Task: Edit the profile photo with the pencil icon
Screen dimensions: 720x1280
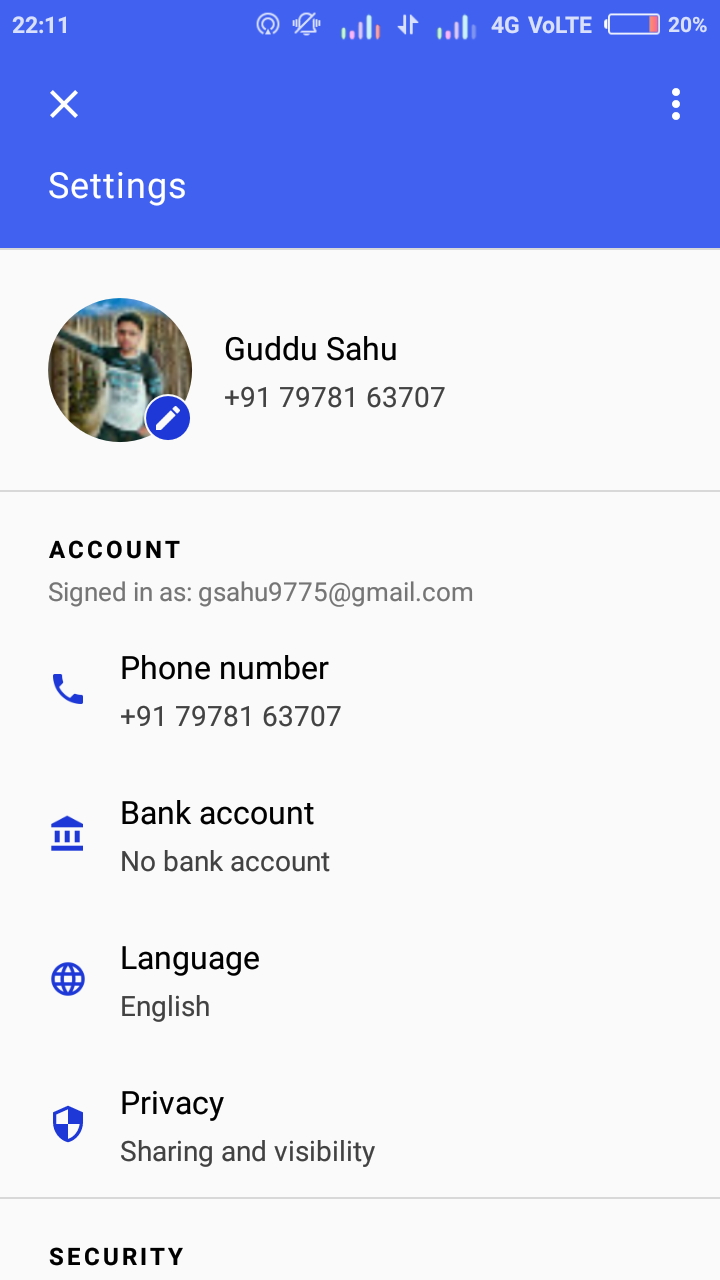Action: [168, 417]
